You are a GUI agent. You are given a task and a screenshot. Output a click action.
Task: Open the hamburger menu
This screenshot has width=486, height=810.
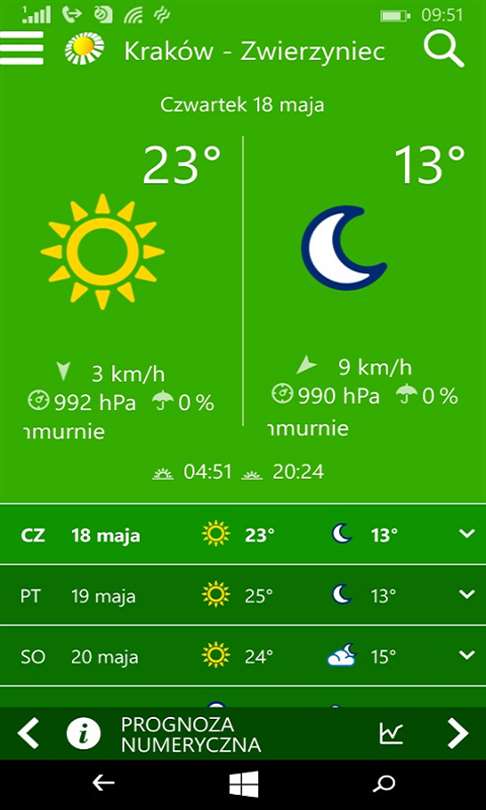point(22,48)
